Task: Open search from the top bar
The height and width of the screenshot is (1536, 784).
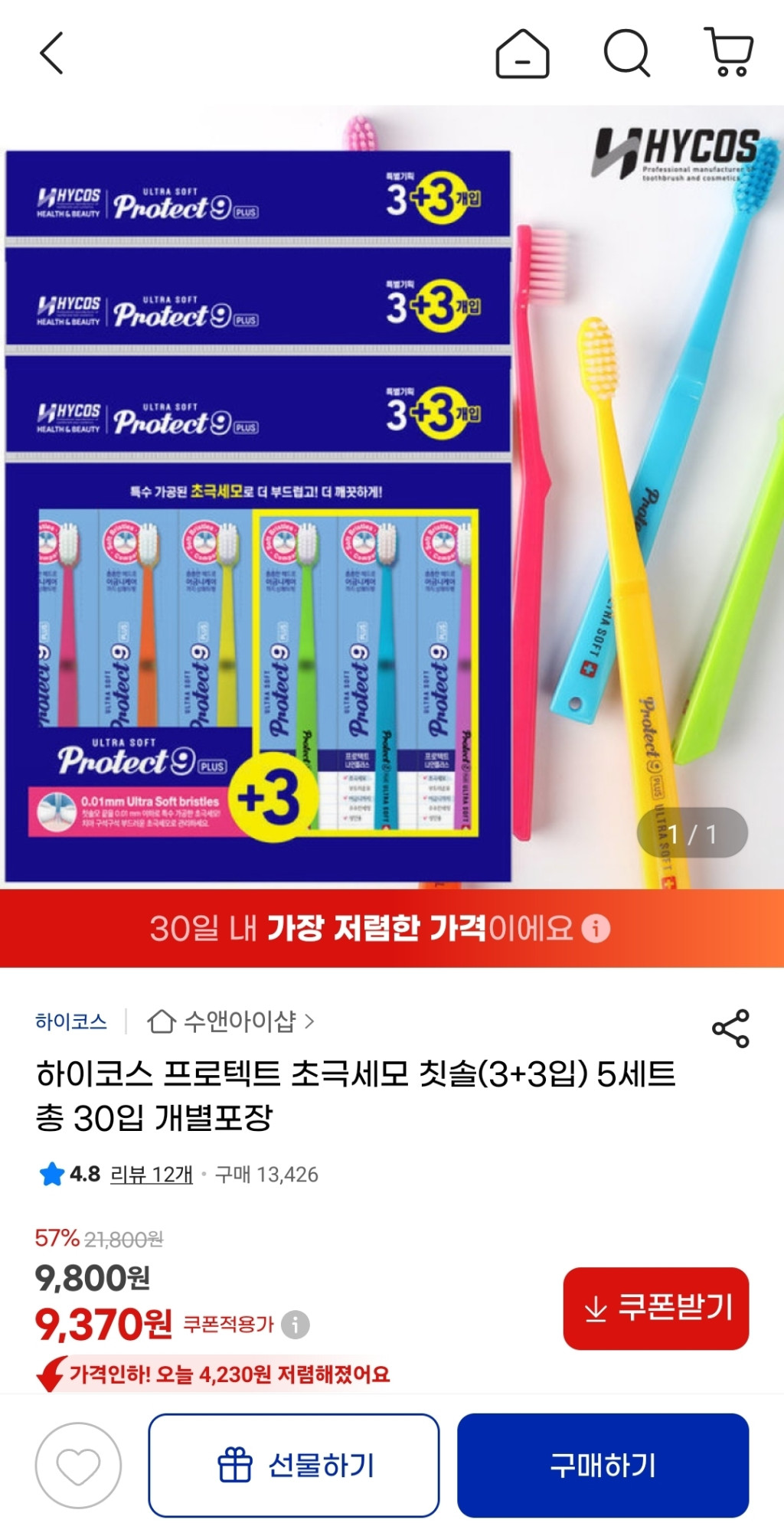Action: [x=627, y=54]
